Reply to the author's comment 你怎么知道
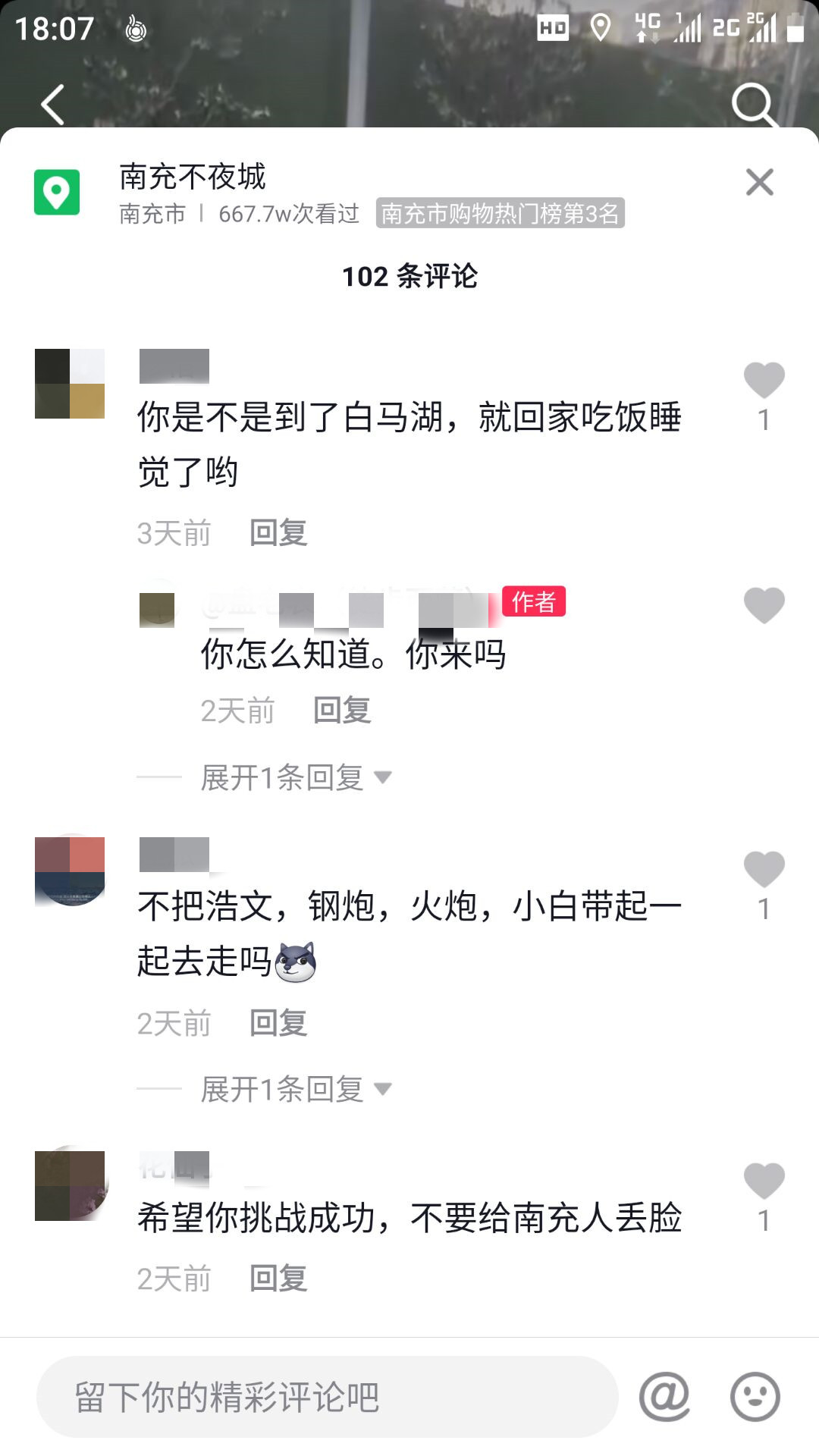Screen dimensions: 819x1456 click(342, 711)
